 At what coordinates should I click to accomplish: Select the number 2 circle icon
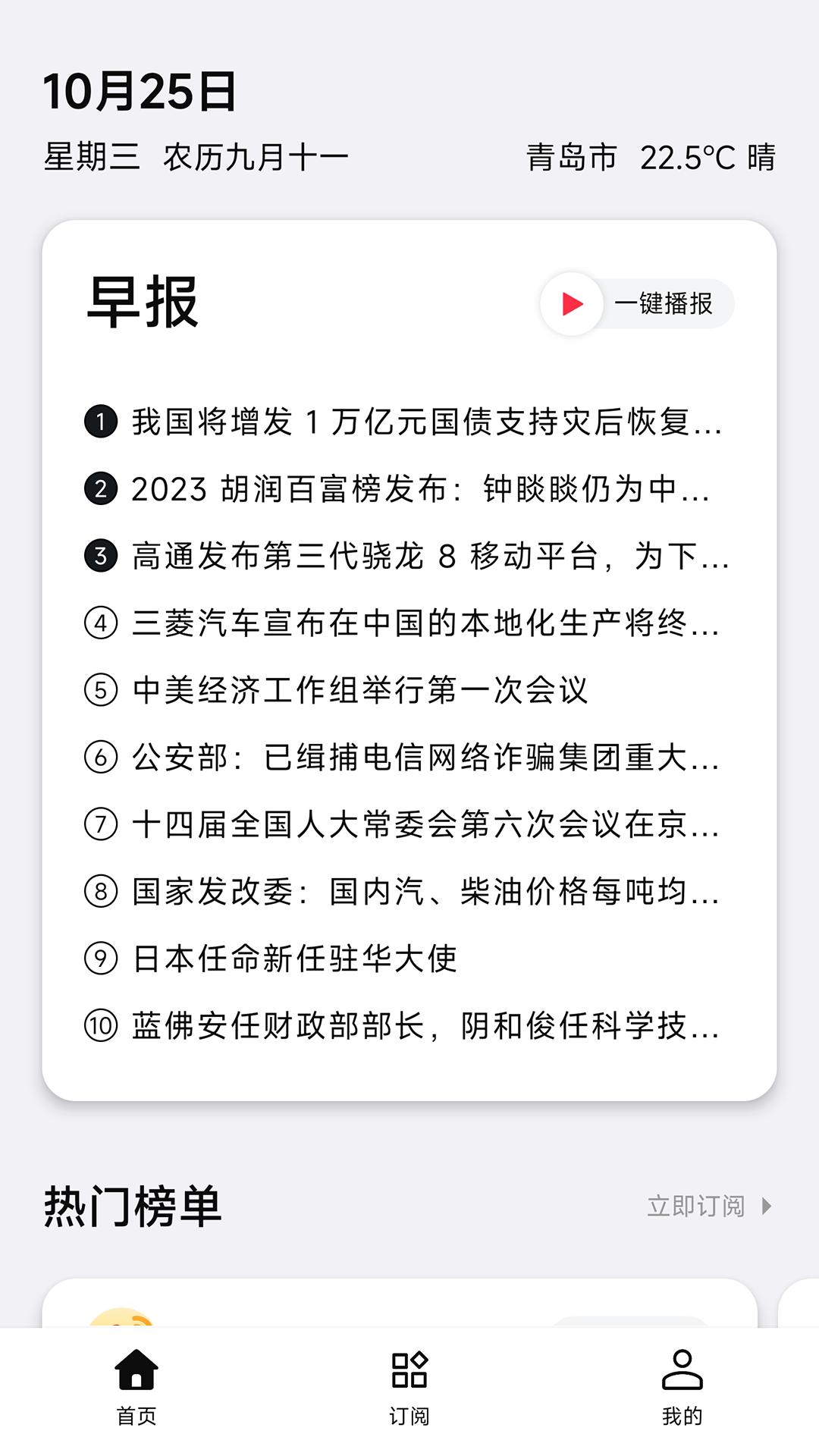[101, 491]
